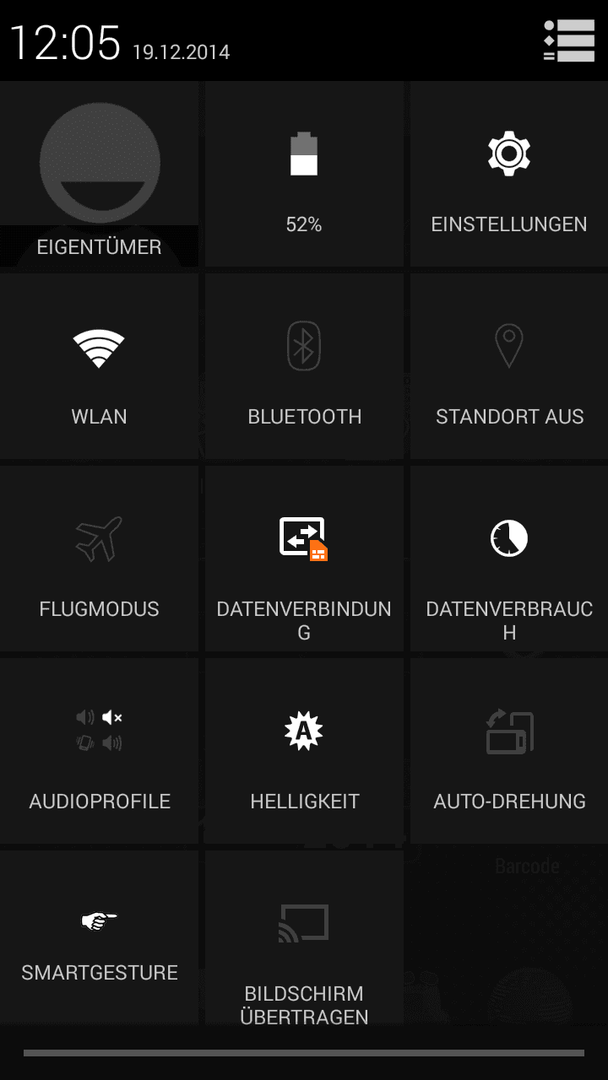The height and width of the screenshot is (1080, 608).
Task: Switch to the notifications list view
Action: point(569,40)
